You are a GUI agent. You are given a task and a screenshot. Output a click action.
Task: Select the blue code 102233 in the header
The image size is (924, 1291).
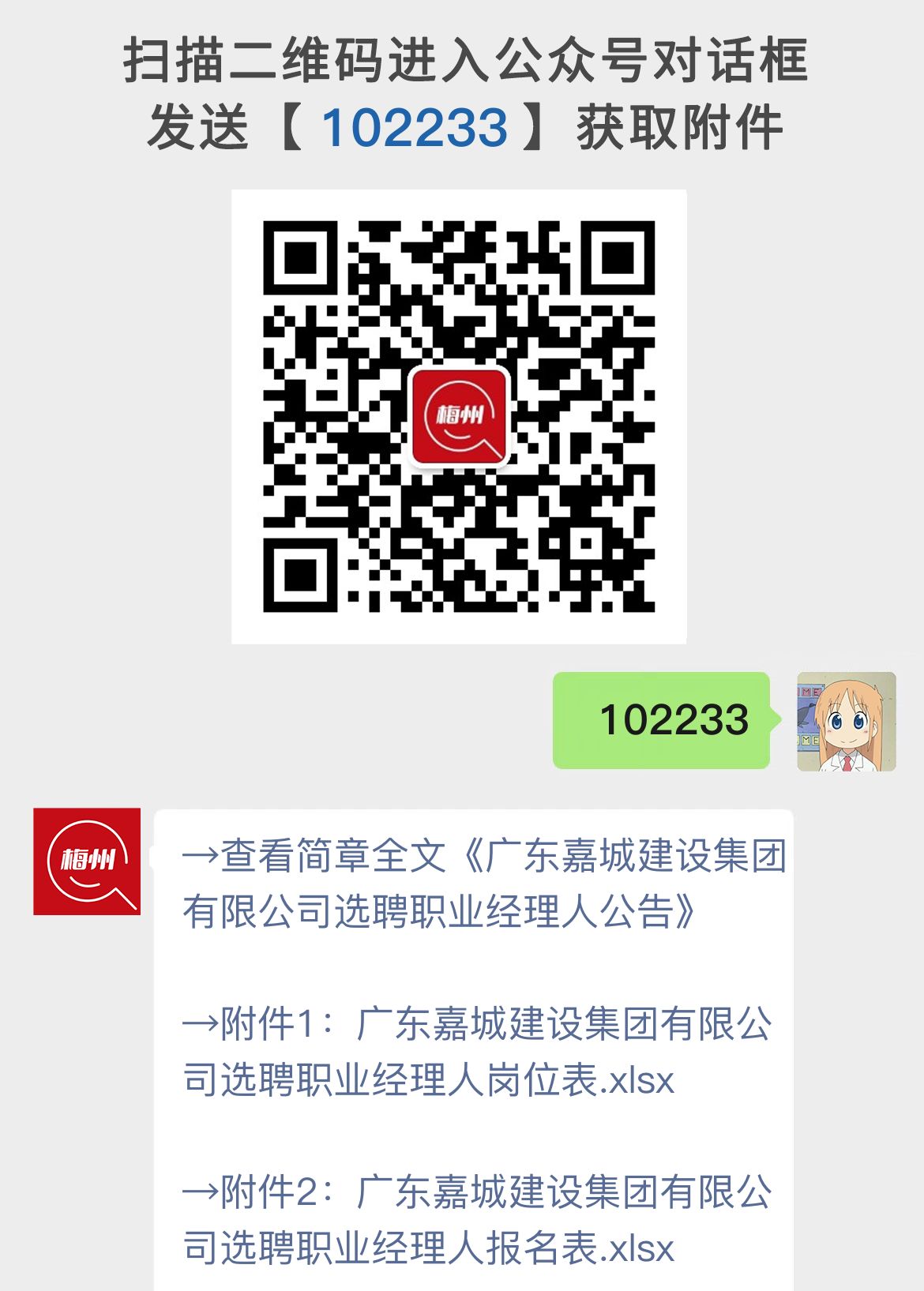(x=415, y=125)
